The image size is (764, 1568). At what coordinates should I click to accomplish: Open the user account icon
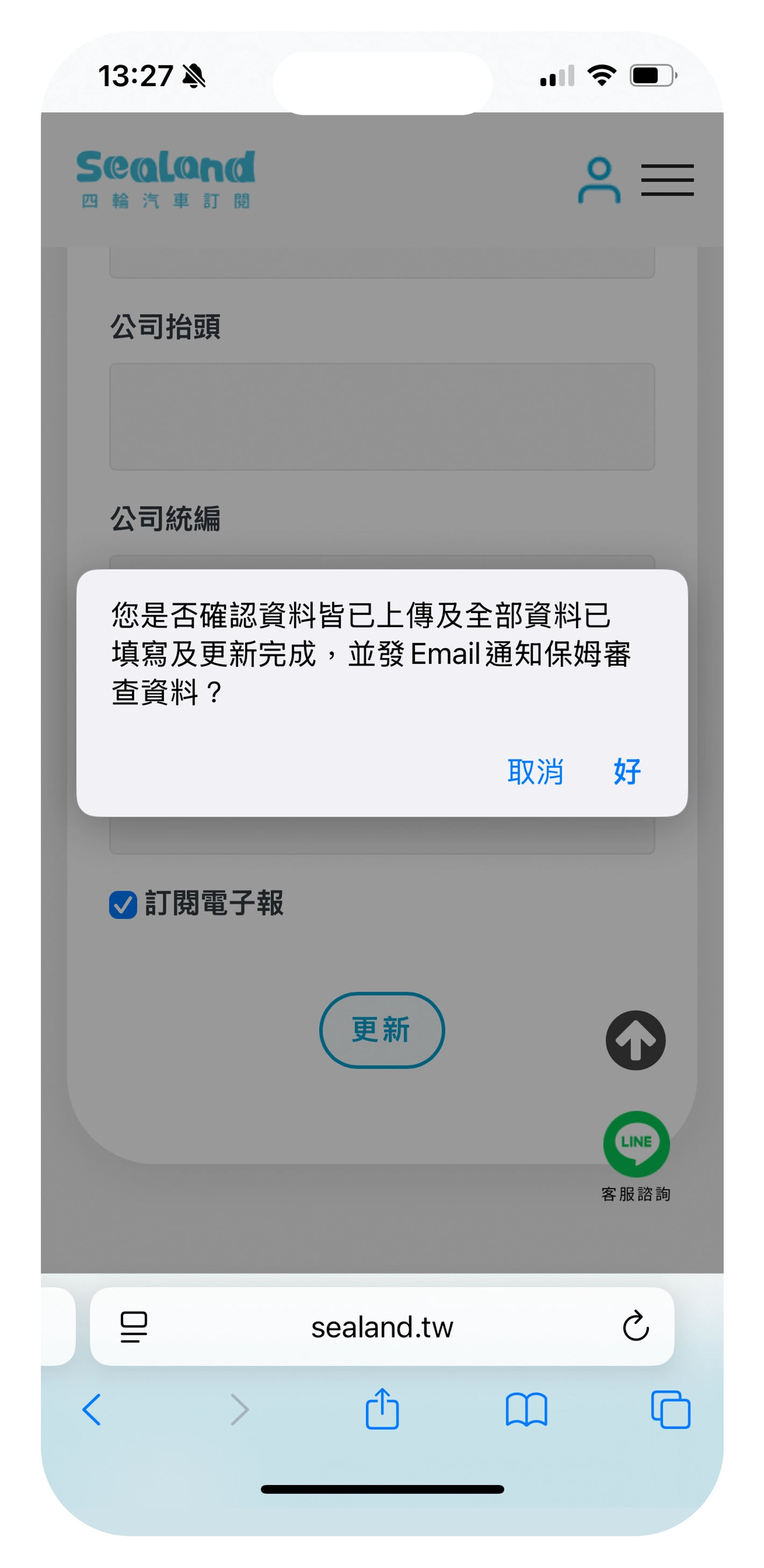598,180
